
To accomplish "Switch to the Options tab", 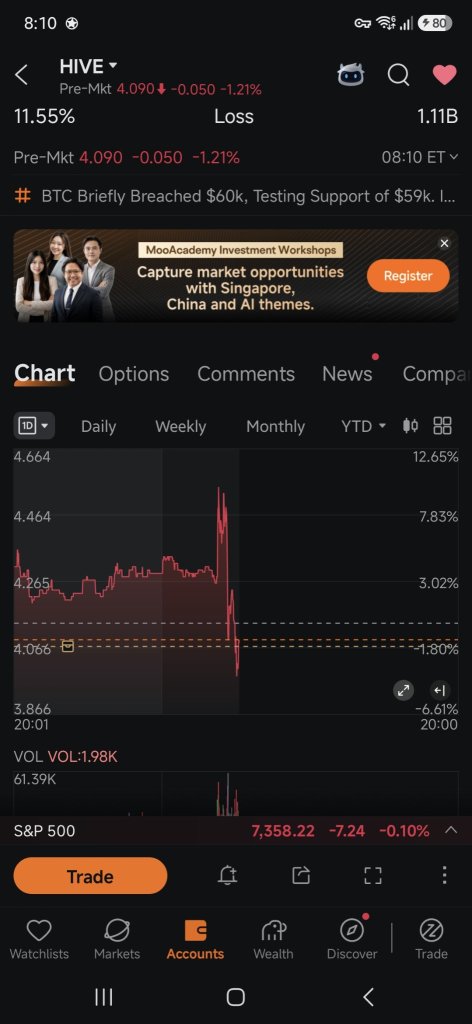I will (x=134, y=374).
